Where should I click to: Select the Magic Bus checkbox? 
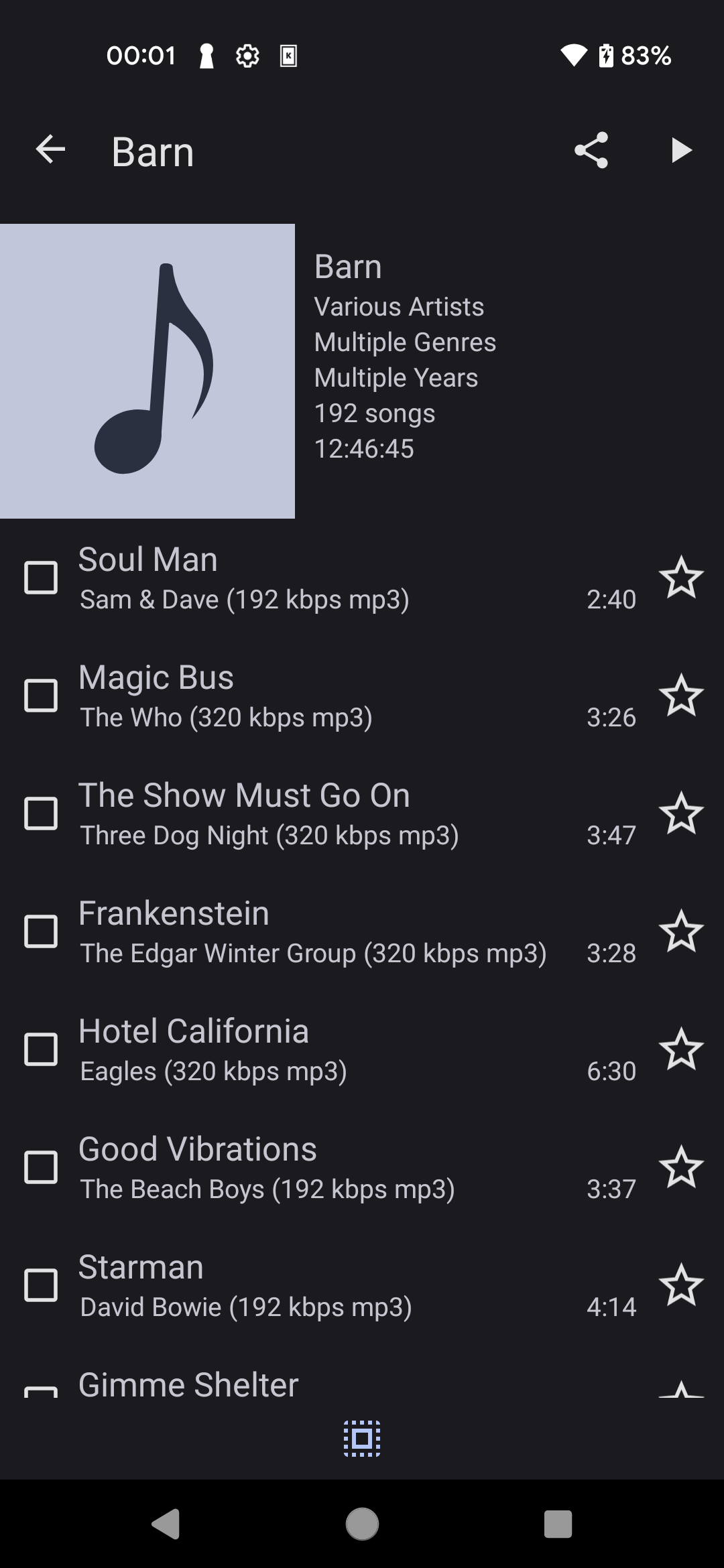coord(41,696)
